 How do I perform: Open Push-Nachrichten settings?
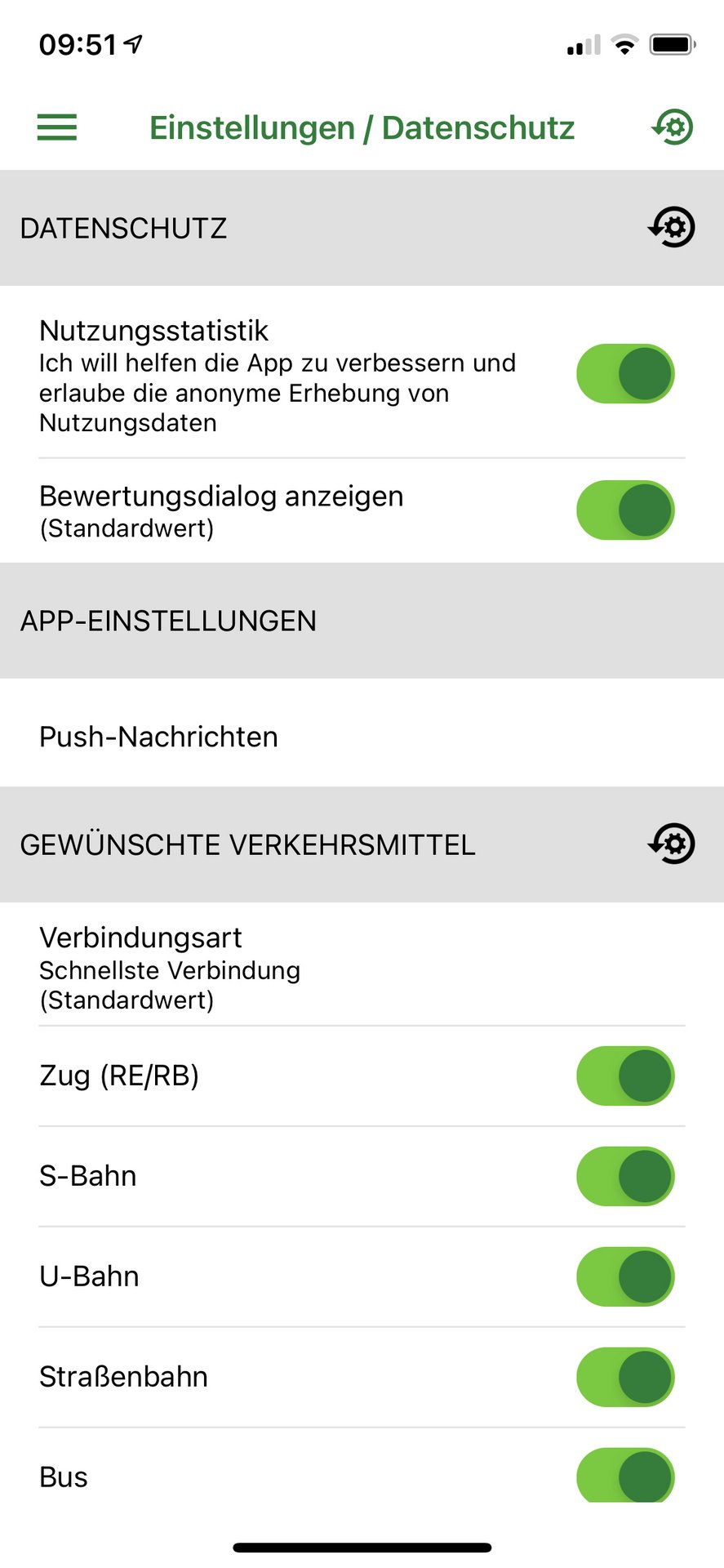coord(362,737)
